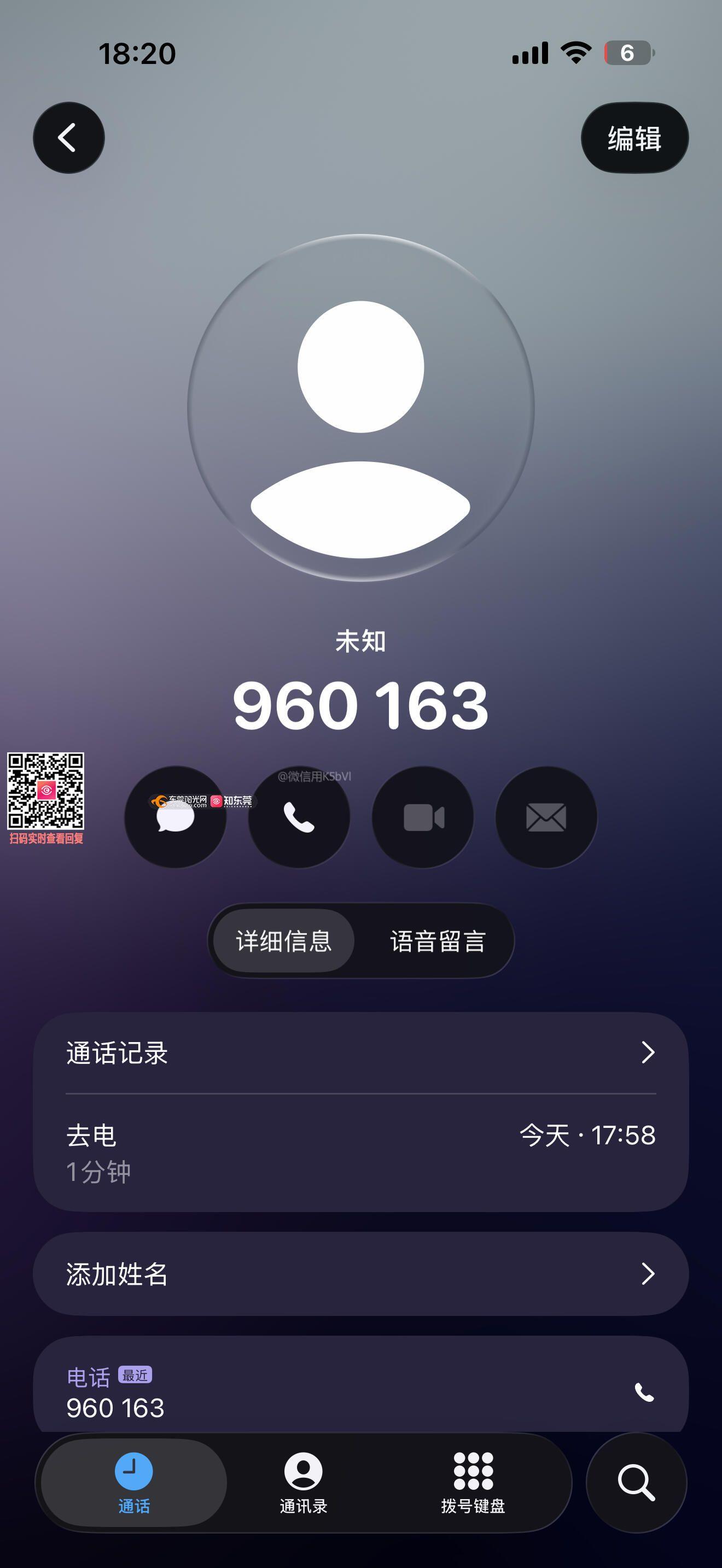
Task: Select the 详细信息 segment
Action: tap(284, 941)
